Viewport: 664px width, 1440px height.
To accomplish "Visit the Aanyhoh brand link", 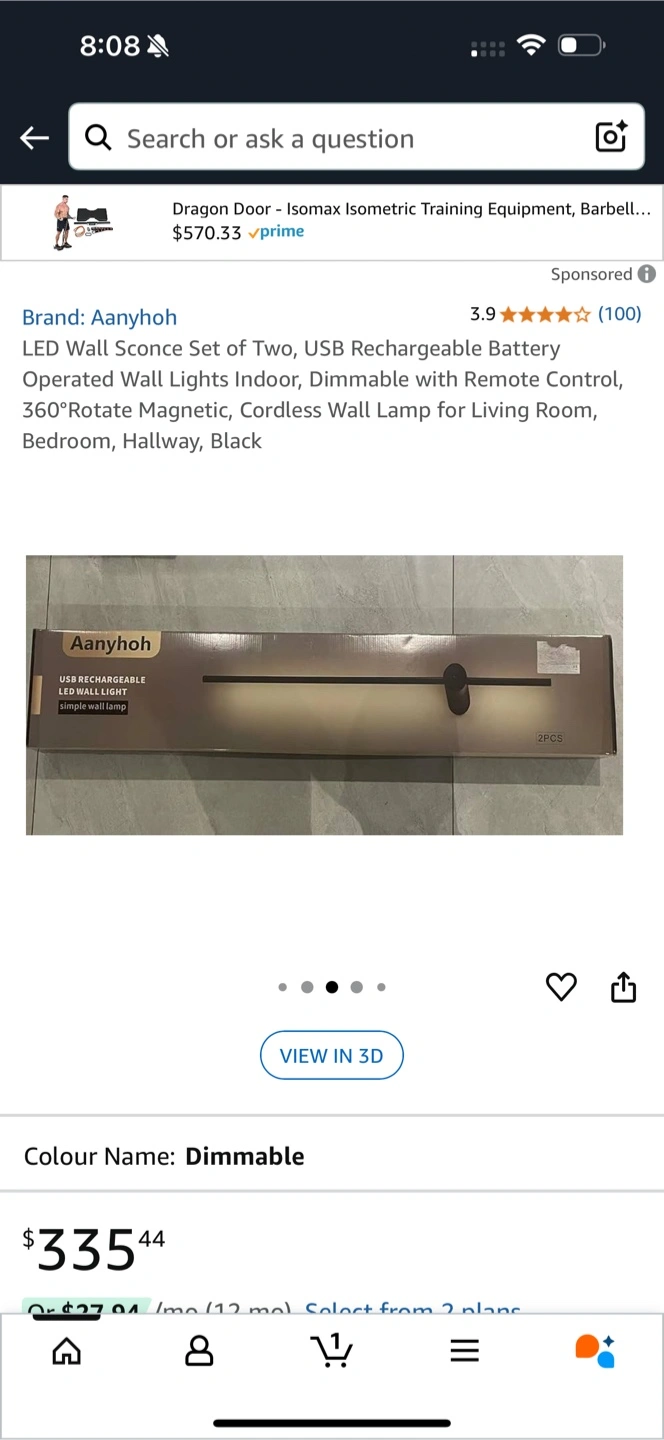I will coord(100,317).
